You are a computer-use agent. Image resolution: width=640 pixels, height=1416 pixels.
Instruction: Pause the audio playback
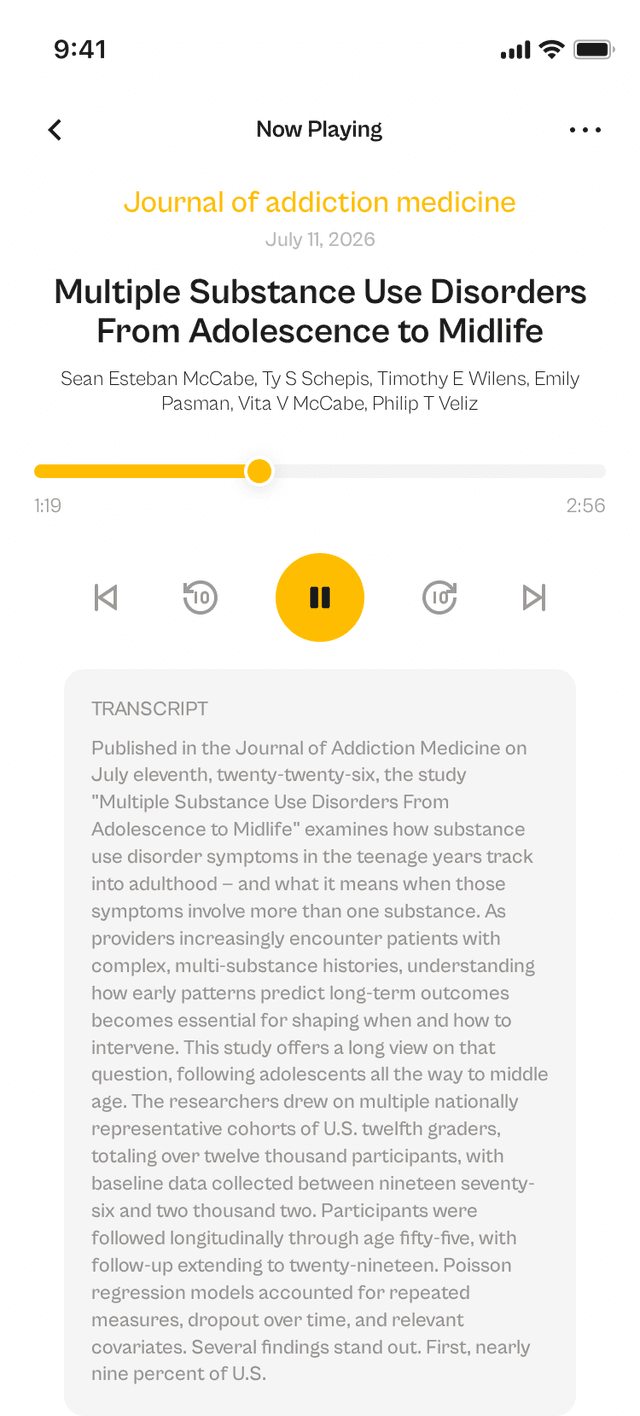click(320, 597)
